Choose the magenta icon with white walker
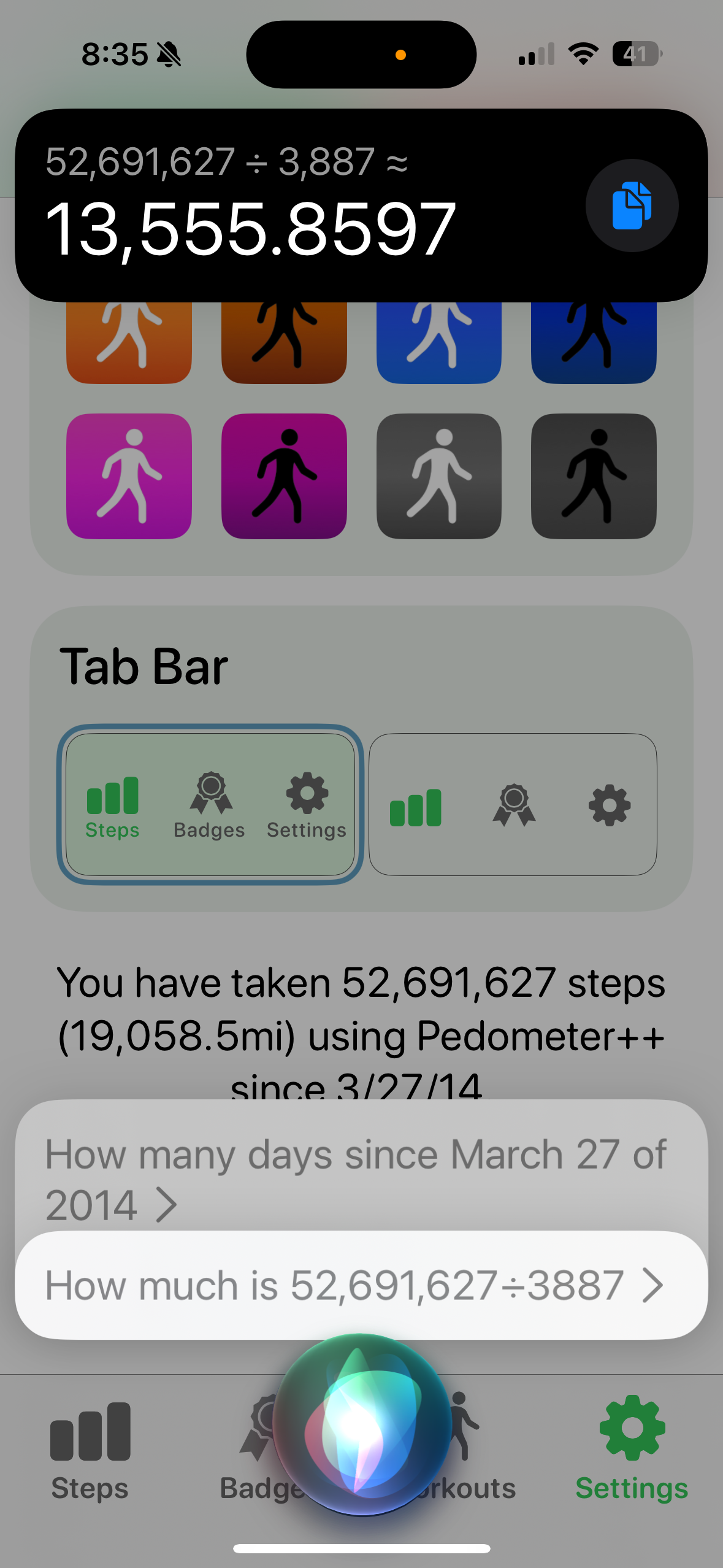This screenshot has height=1568, width=723. point(129,476)
